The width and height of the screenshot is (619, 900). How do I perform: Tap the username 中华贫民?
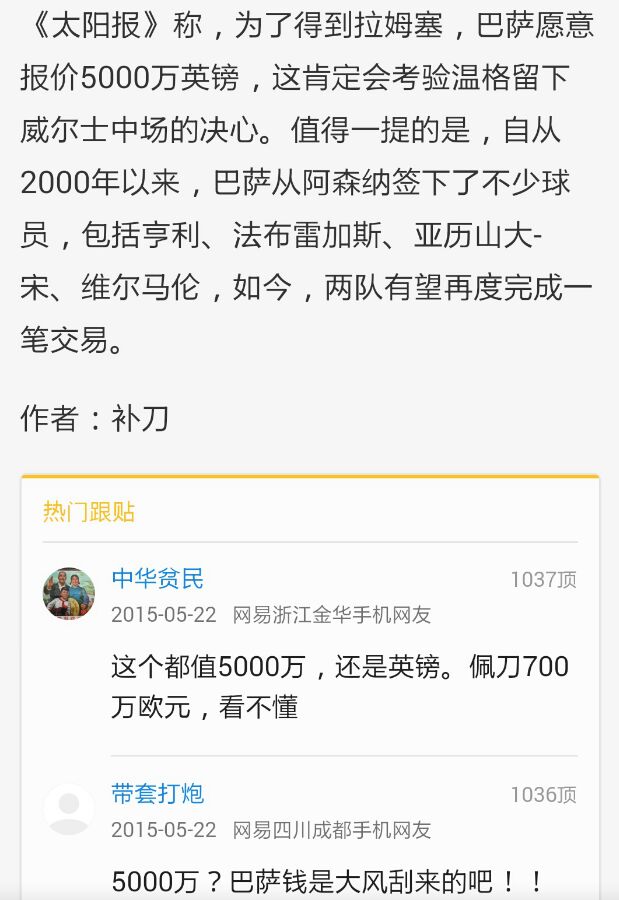pos(157,579)
